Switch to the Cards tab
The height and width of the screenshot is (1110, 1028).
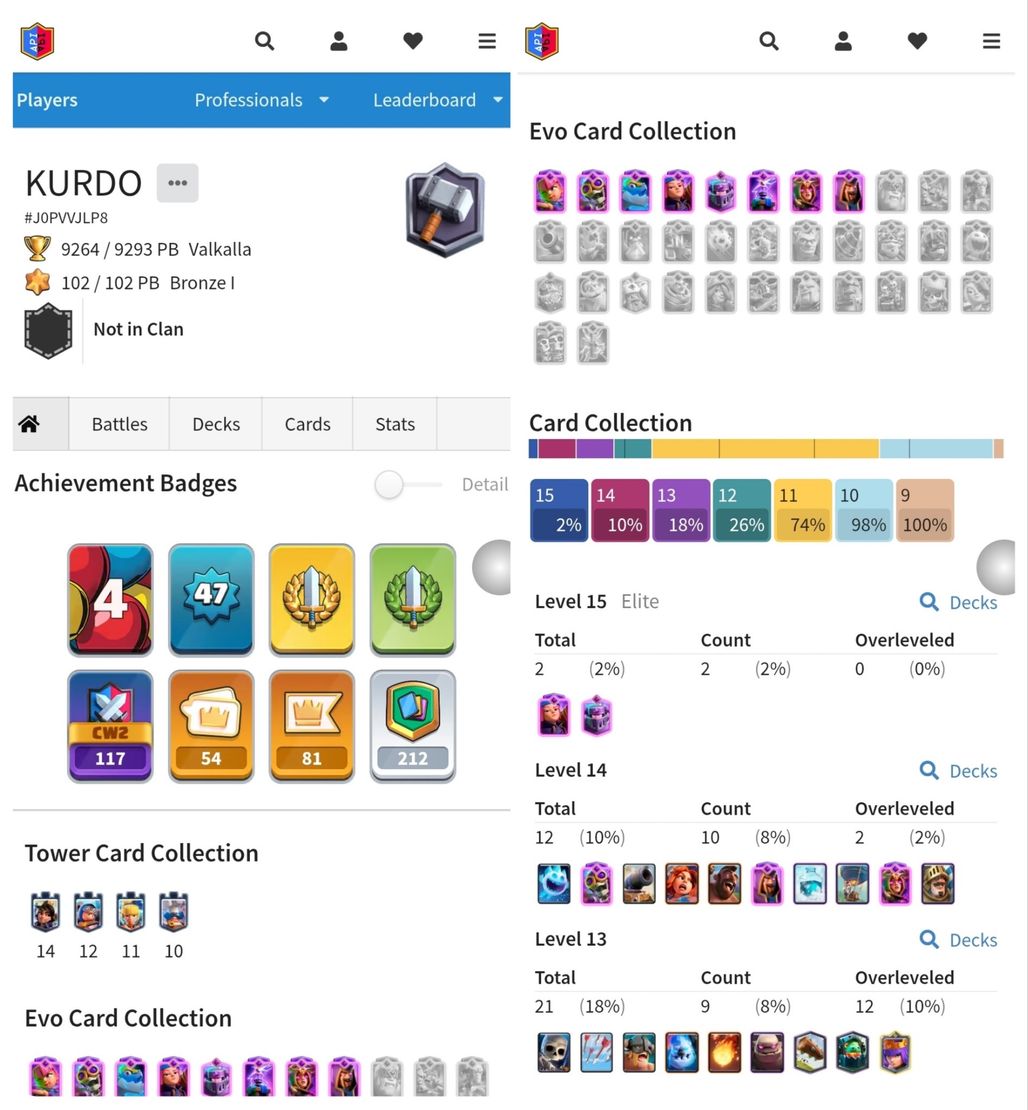coord(307,424)
